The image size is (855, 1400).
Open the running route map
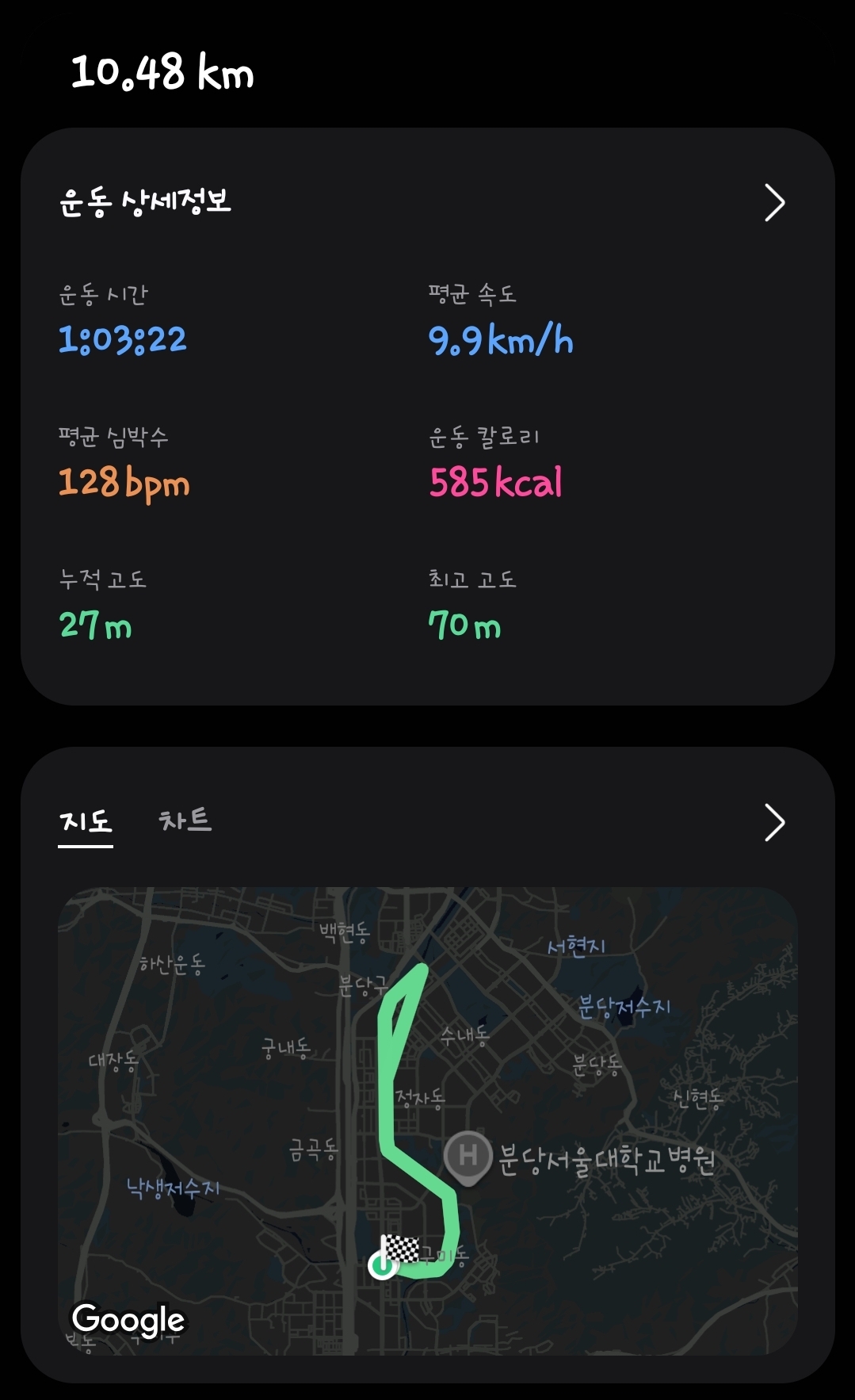[x=427, y=1119]
